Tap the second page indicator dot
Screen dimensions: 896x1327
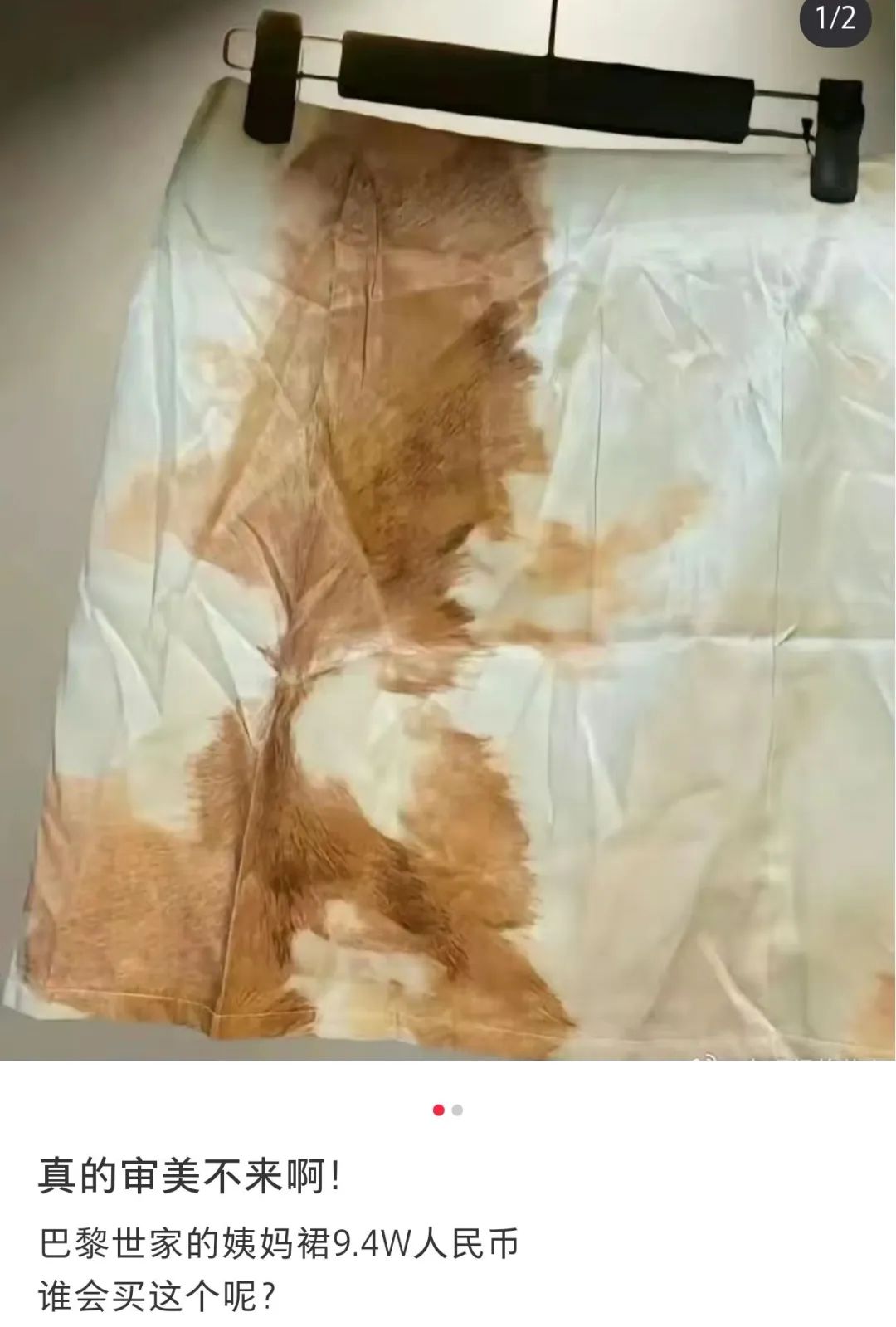tap(457, 1110)
